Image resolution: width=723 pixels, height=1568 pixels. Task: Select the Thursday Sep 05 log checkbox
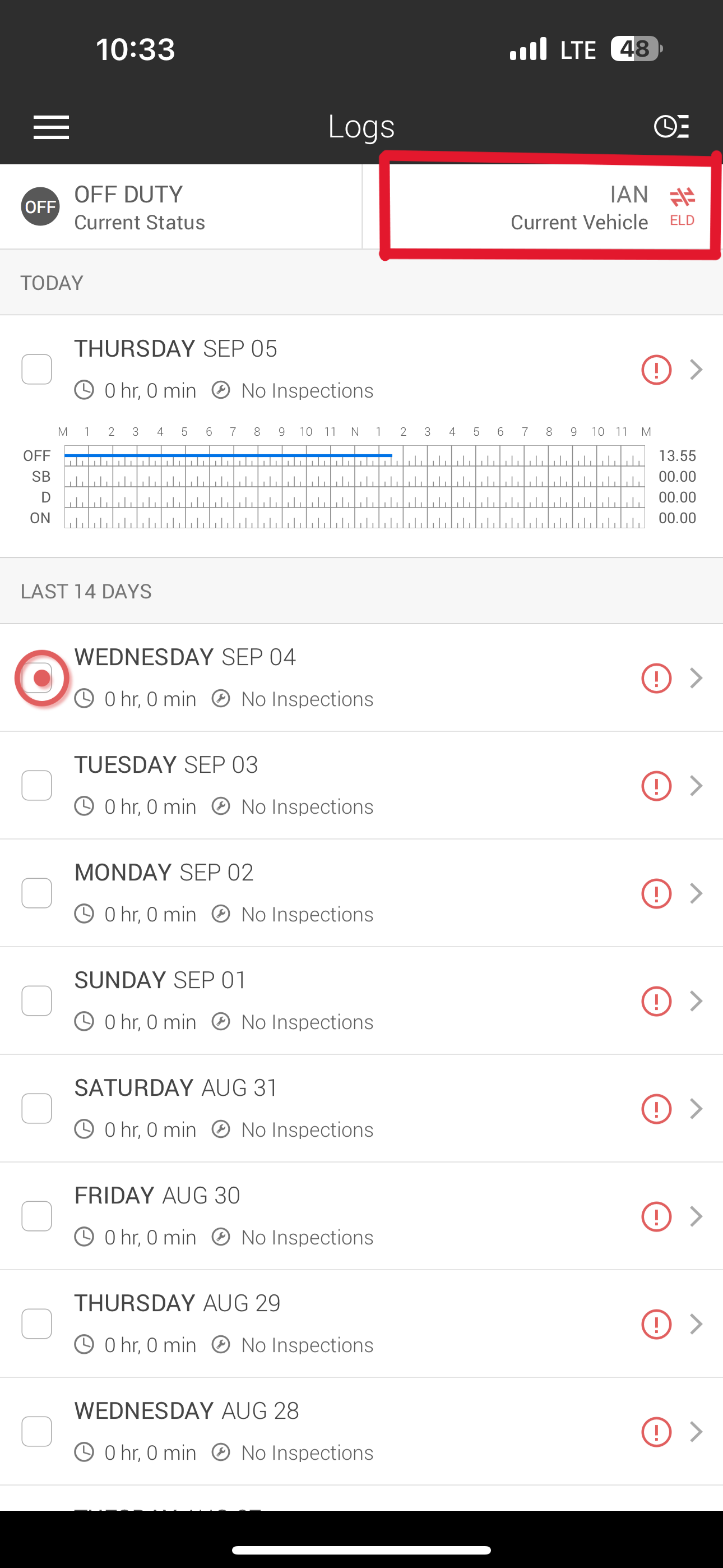coord(36,369)
